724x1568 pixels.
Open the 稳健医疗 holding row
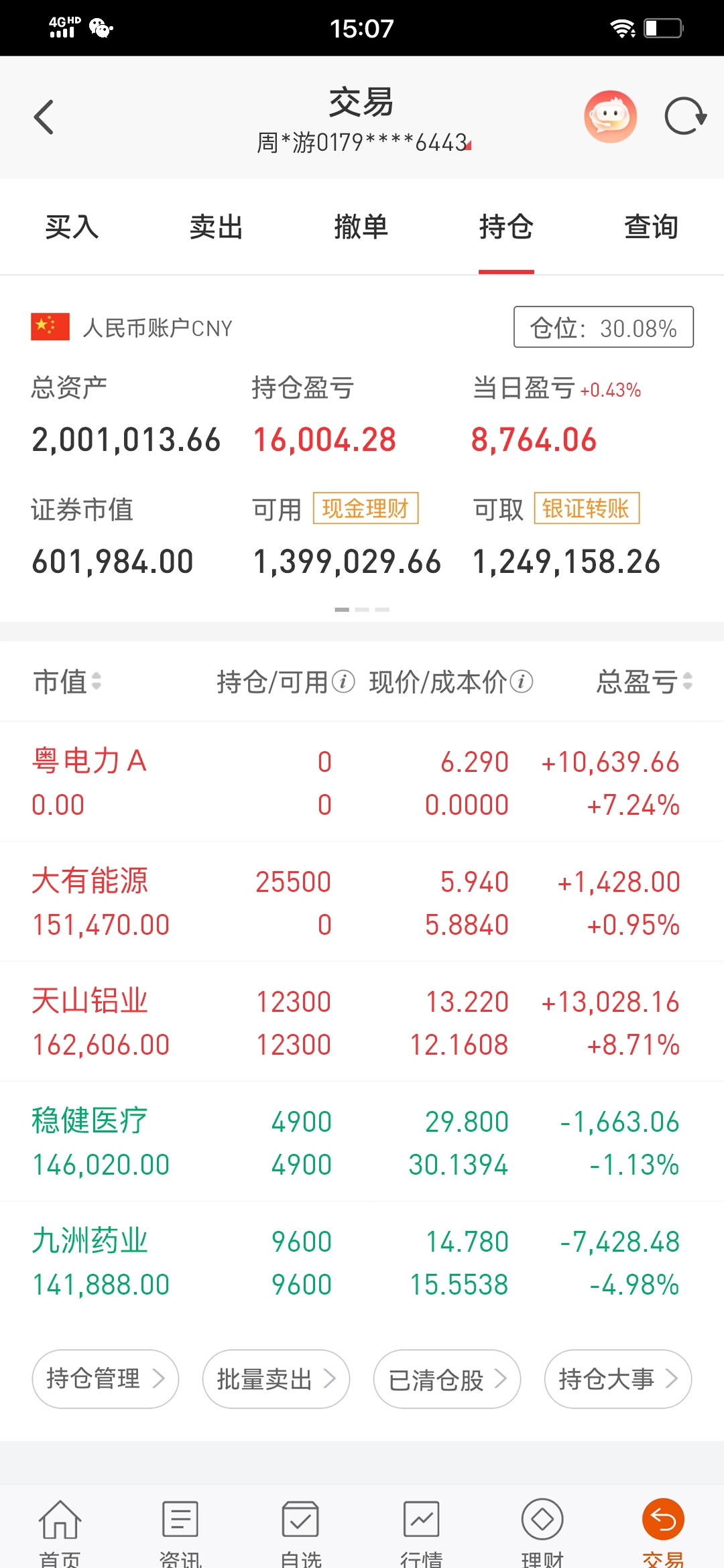(x=362, y=1142)
